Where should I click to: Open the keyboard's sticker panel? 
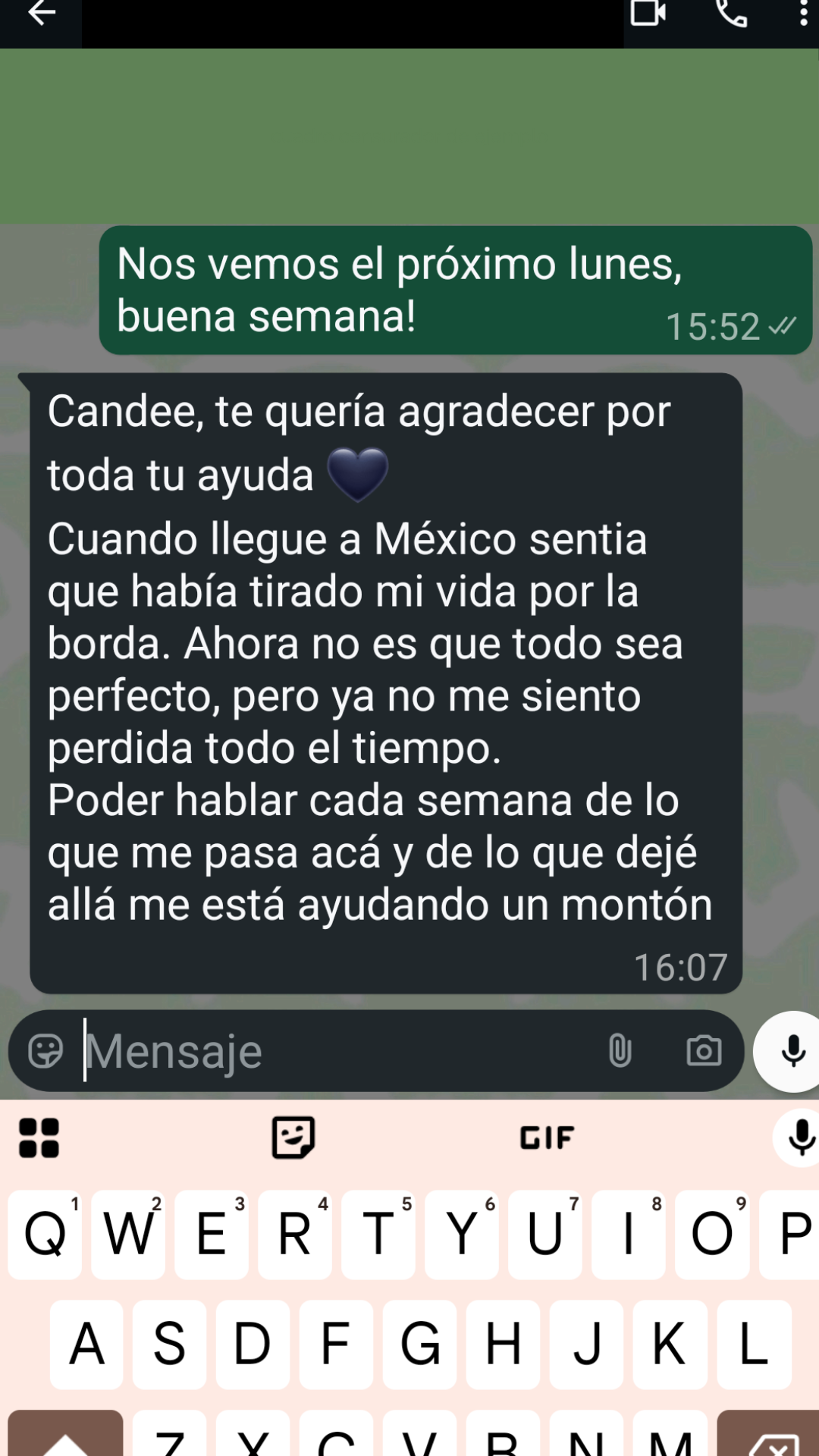[x=293, y=1137]
